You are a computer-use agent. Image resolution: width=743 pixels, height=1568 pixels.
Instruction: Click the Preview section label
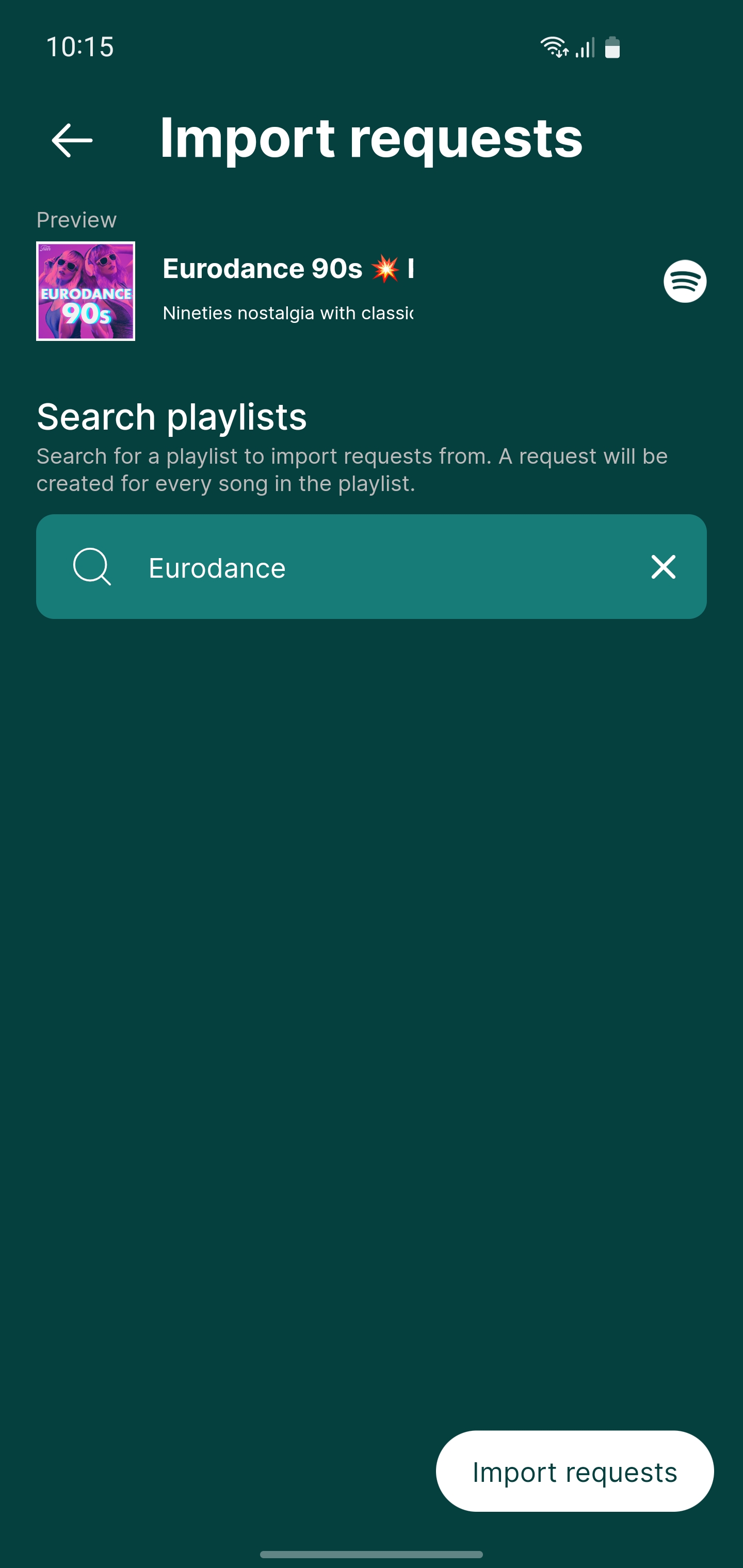coord(77,219)
